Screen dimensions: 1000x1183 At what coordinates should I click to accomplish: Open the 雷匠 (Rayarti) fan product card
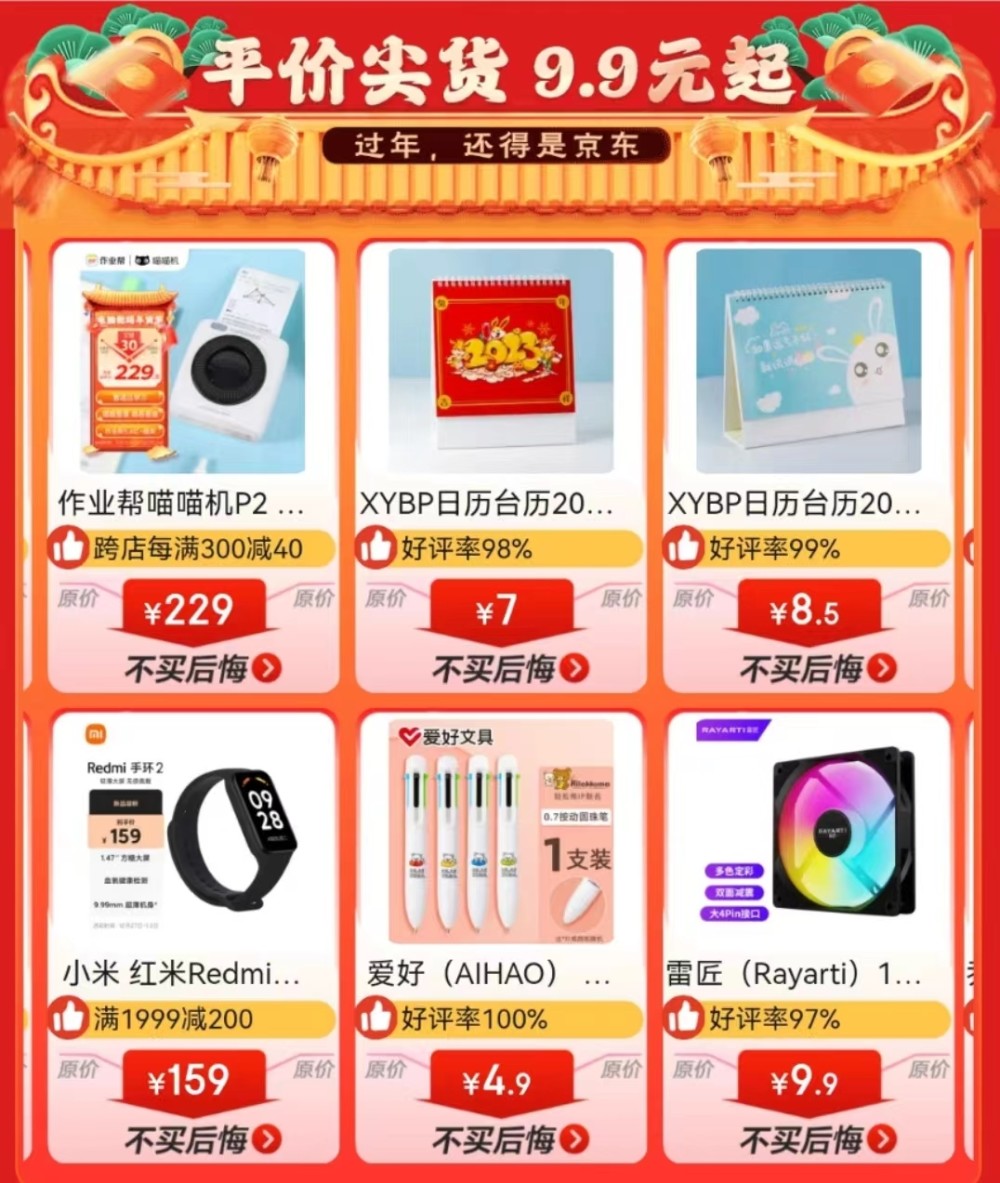point(808,832)
